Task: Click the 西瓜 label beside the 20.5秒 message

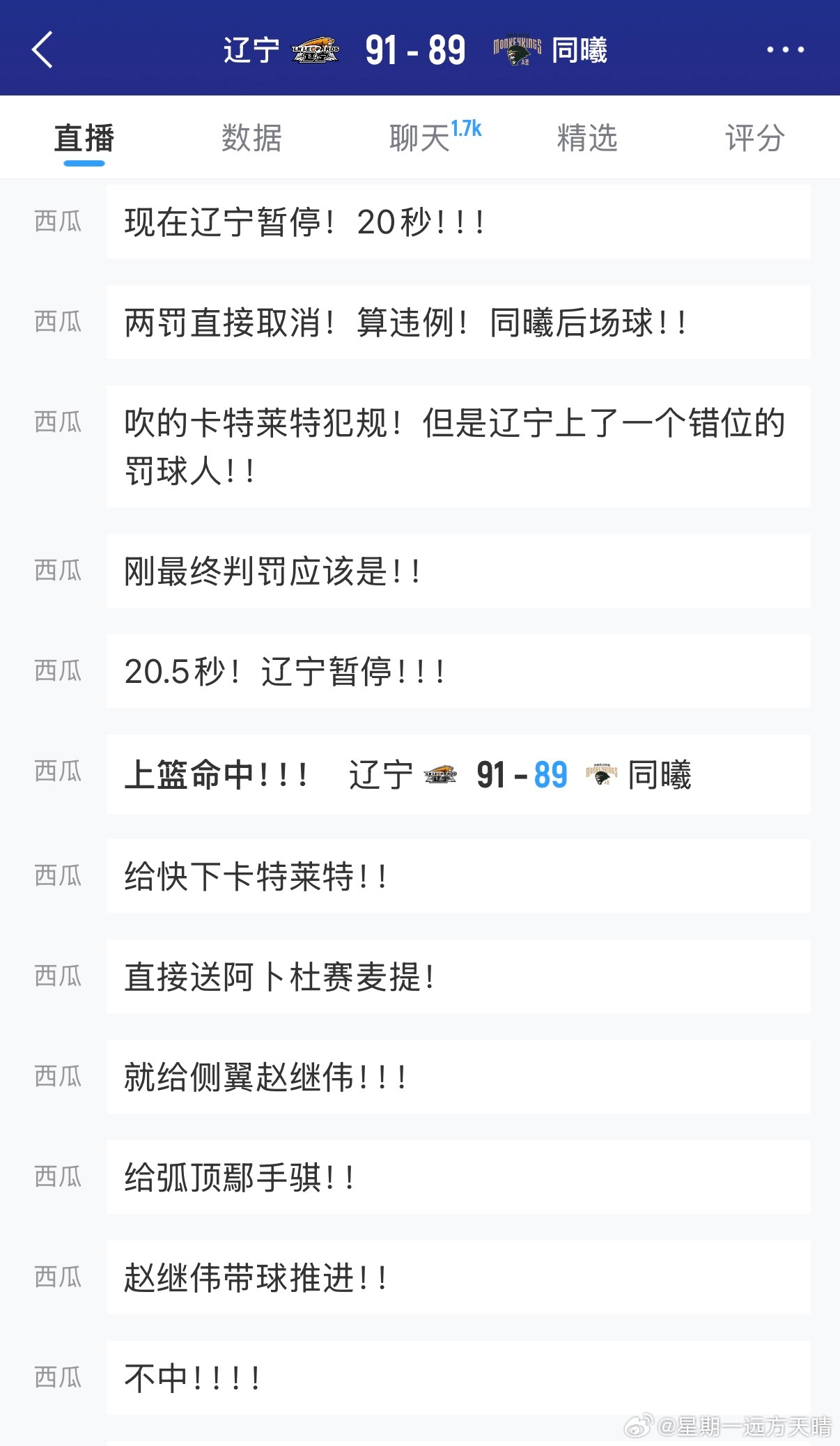Action: tap(57, 671)
